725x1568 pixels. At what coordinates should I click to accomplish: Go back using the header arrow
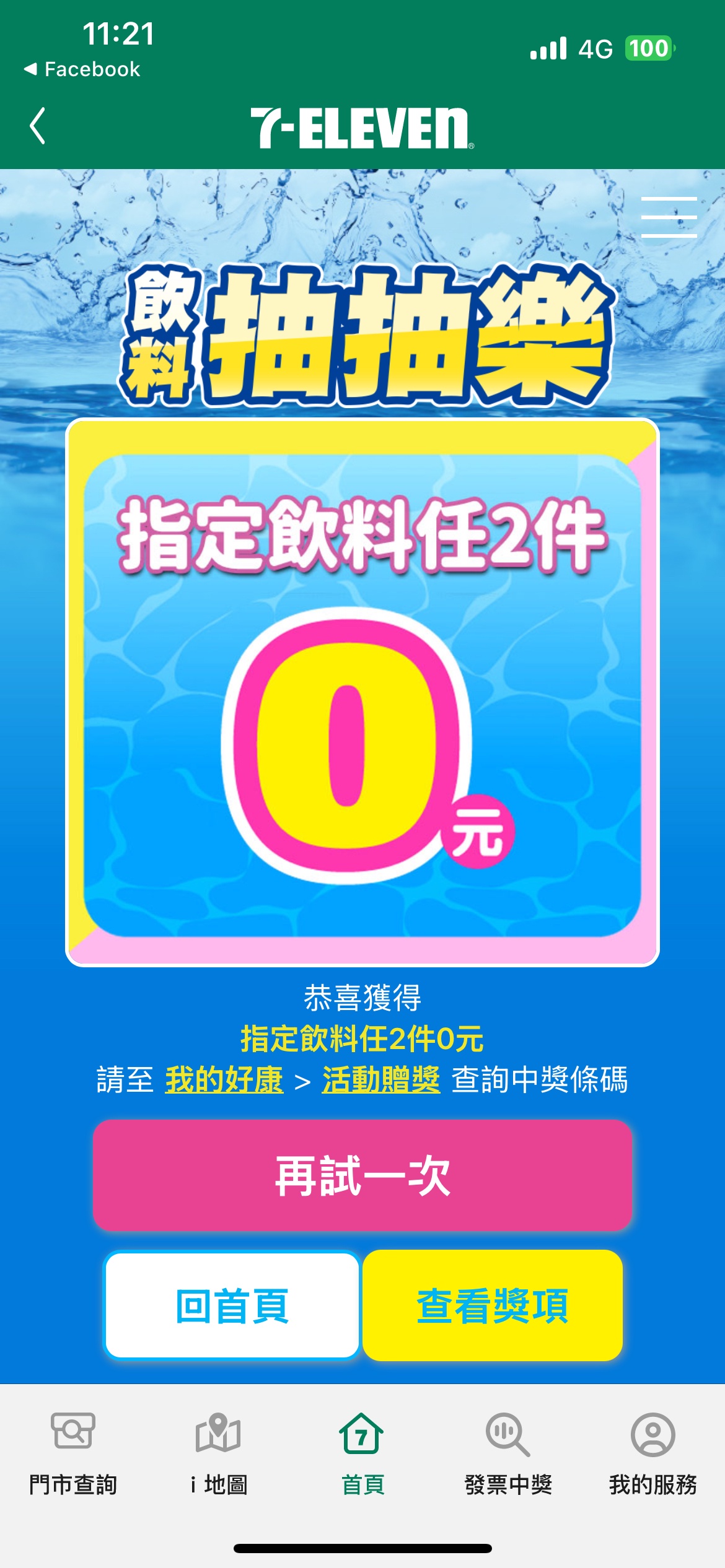click(38, 126)
